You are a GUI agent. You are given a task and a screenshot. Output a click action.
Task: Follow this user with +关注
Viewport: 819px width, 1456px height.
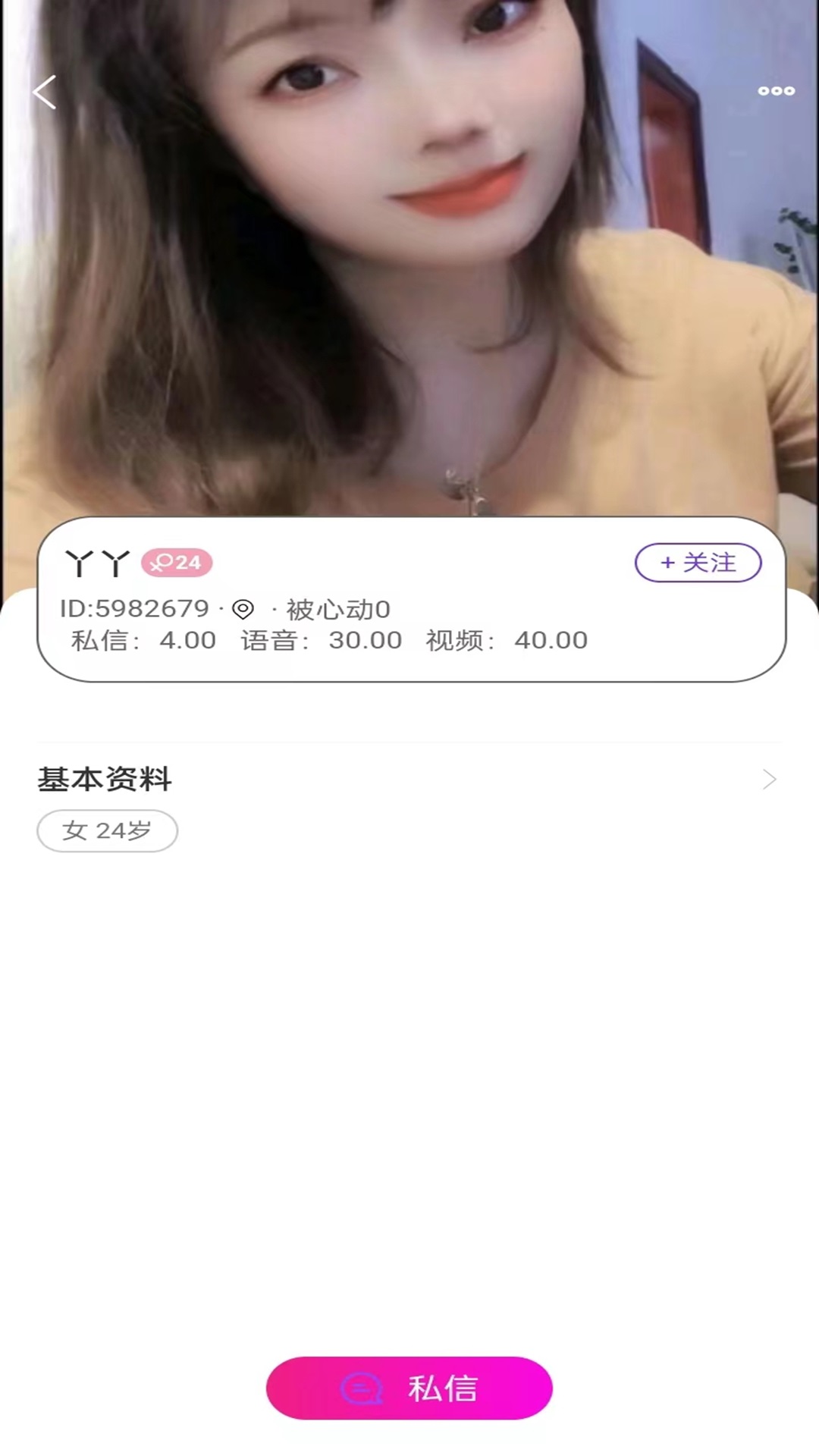point(698,563)
